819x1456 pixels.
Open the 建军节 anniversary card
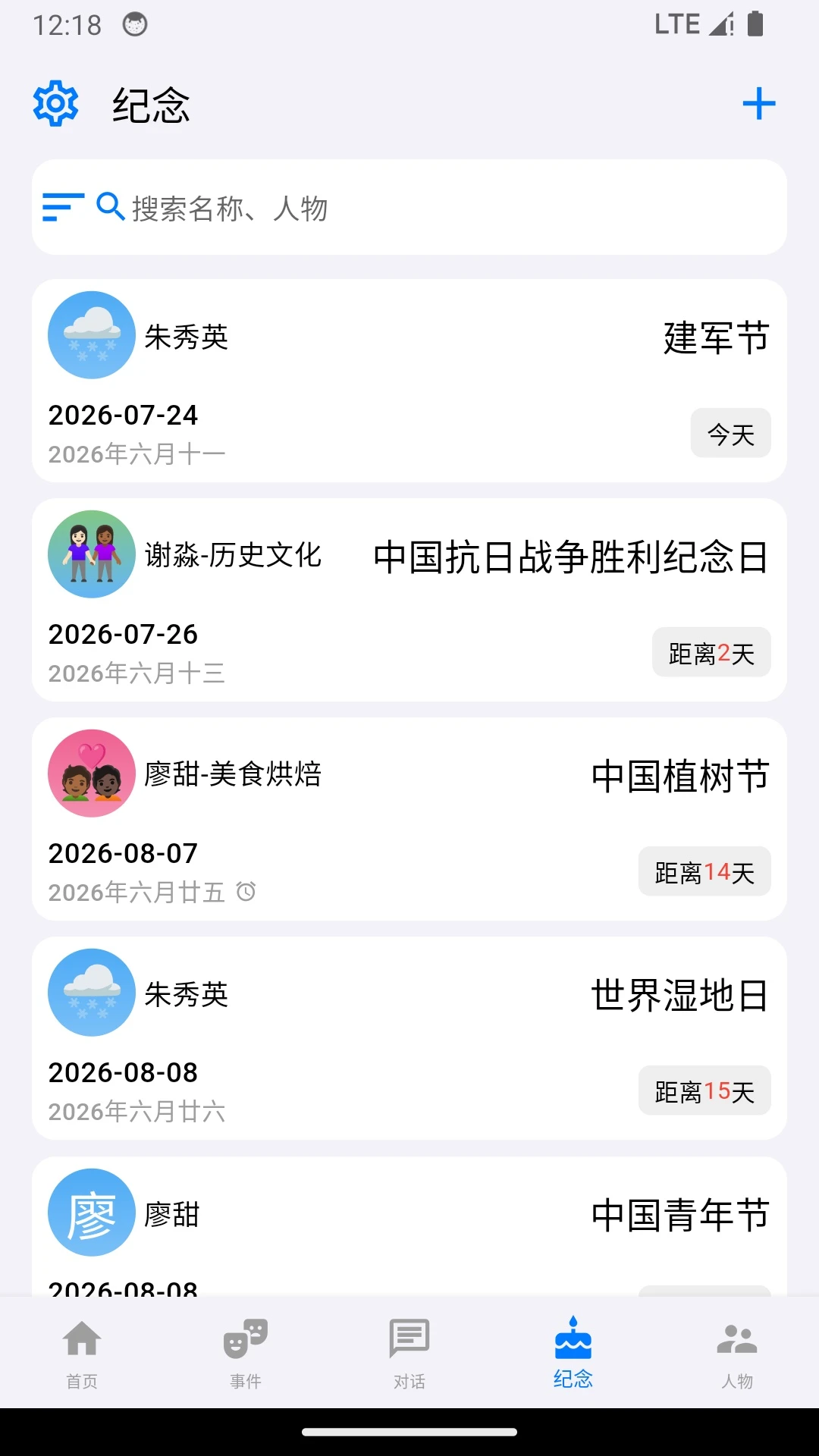pos(409,381)
